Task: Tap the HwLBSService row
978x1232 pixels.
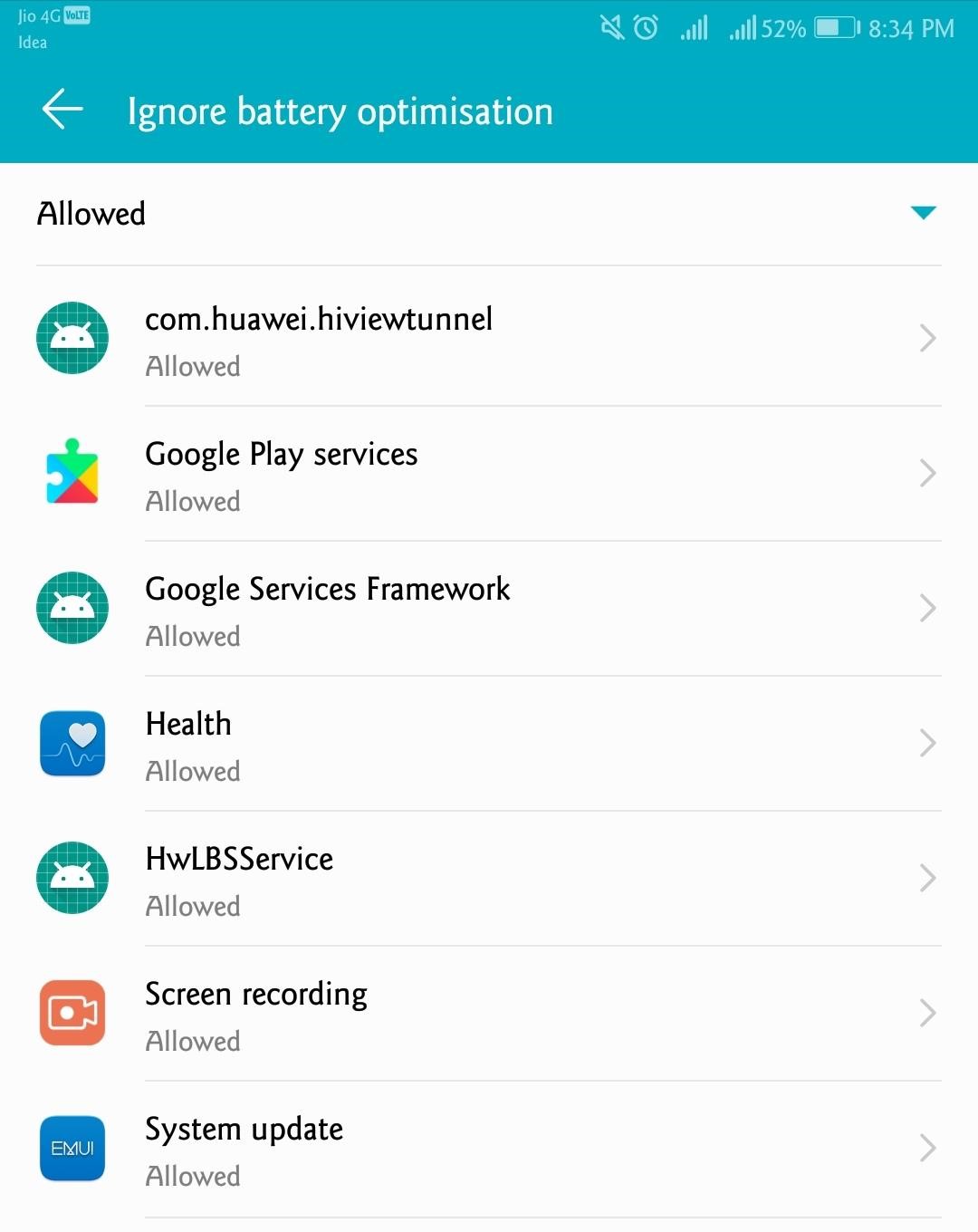Action: (x=489, y=880)
